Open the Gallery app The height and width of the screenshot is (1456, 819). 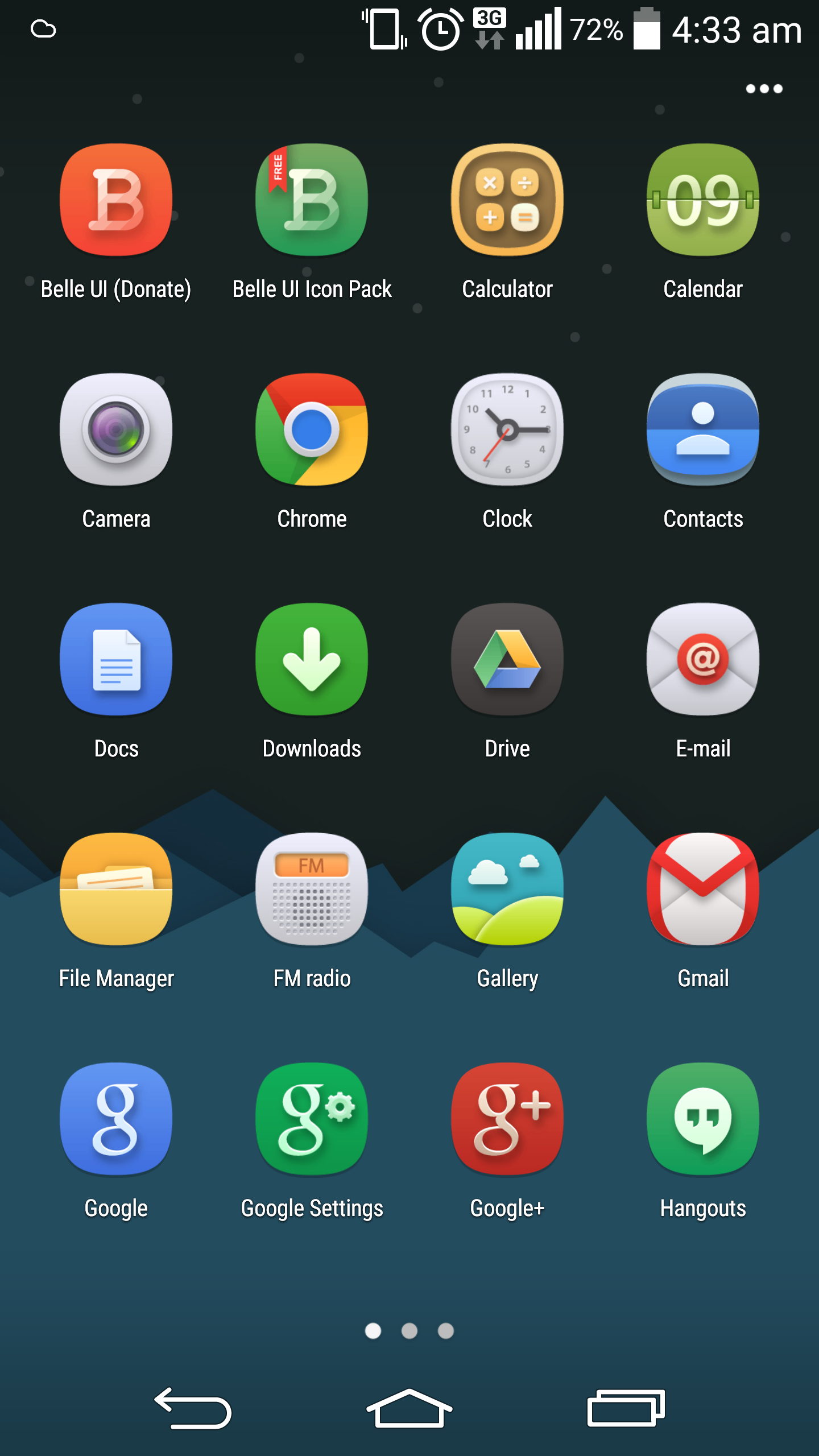507,890
